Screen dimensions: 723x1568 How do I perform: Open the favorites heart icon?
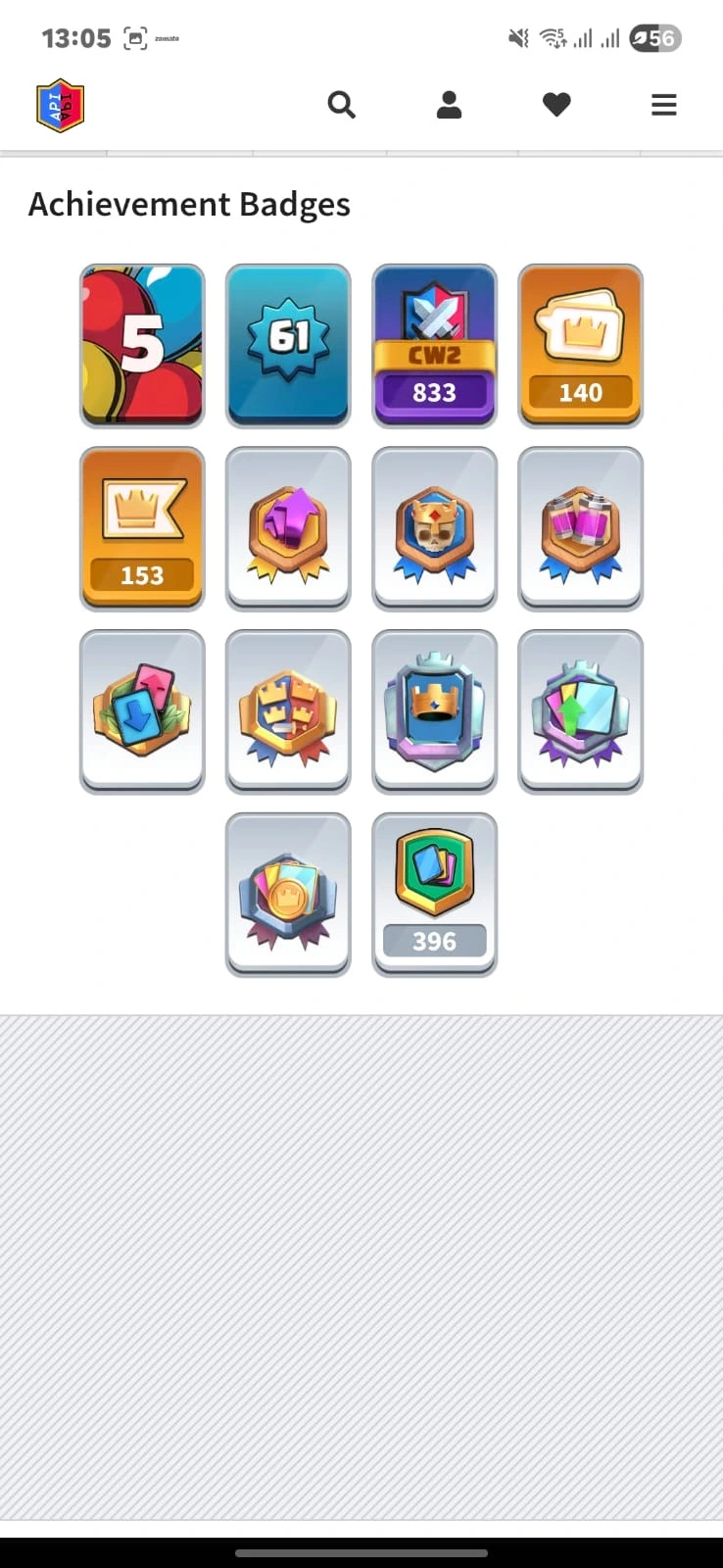tap(556, 104)
